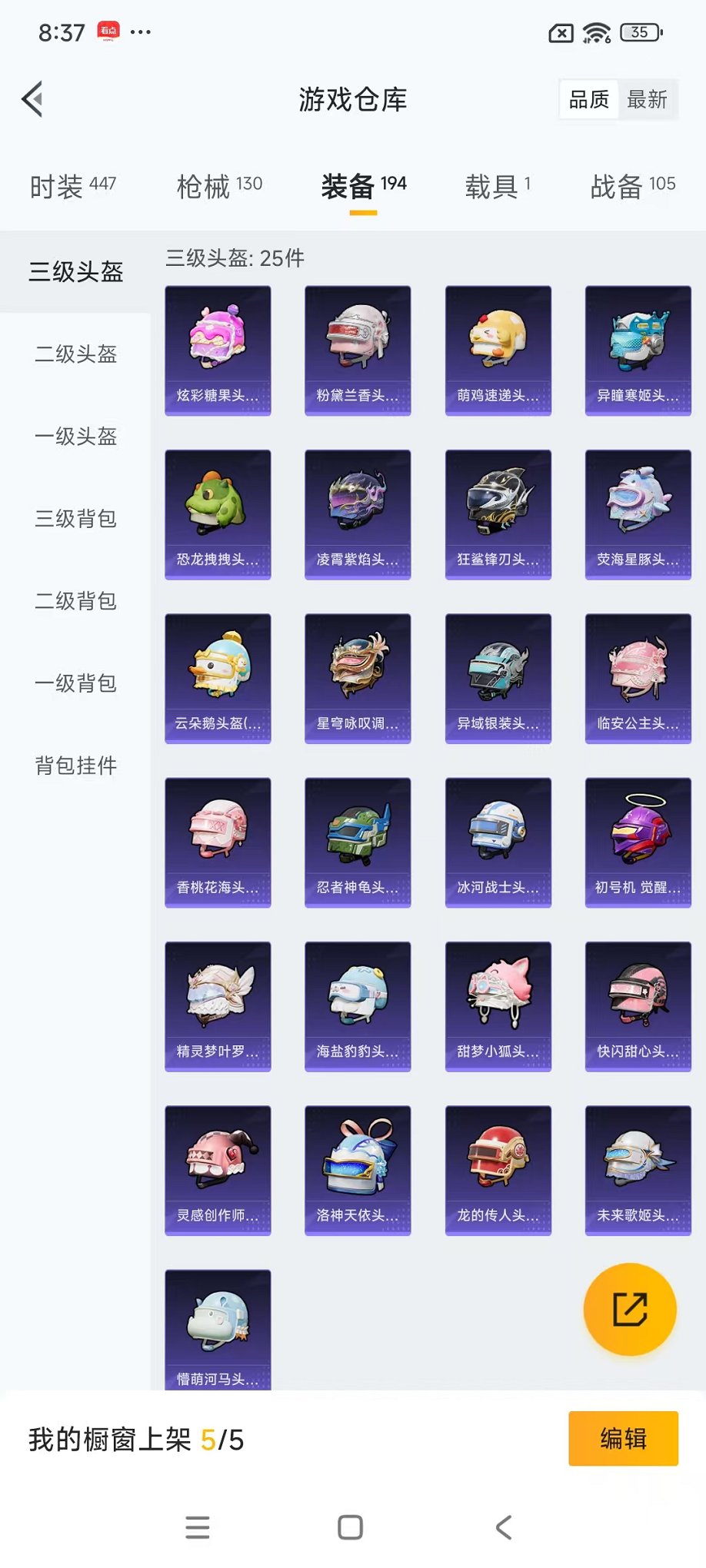Open the share floating action button

(630, 1309)
